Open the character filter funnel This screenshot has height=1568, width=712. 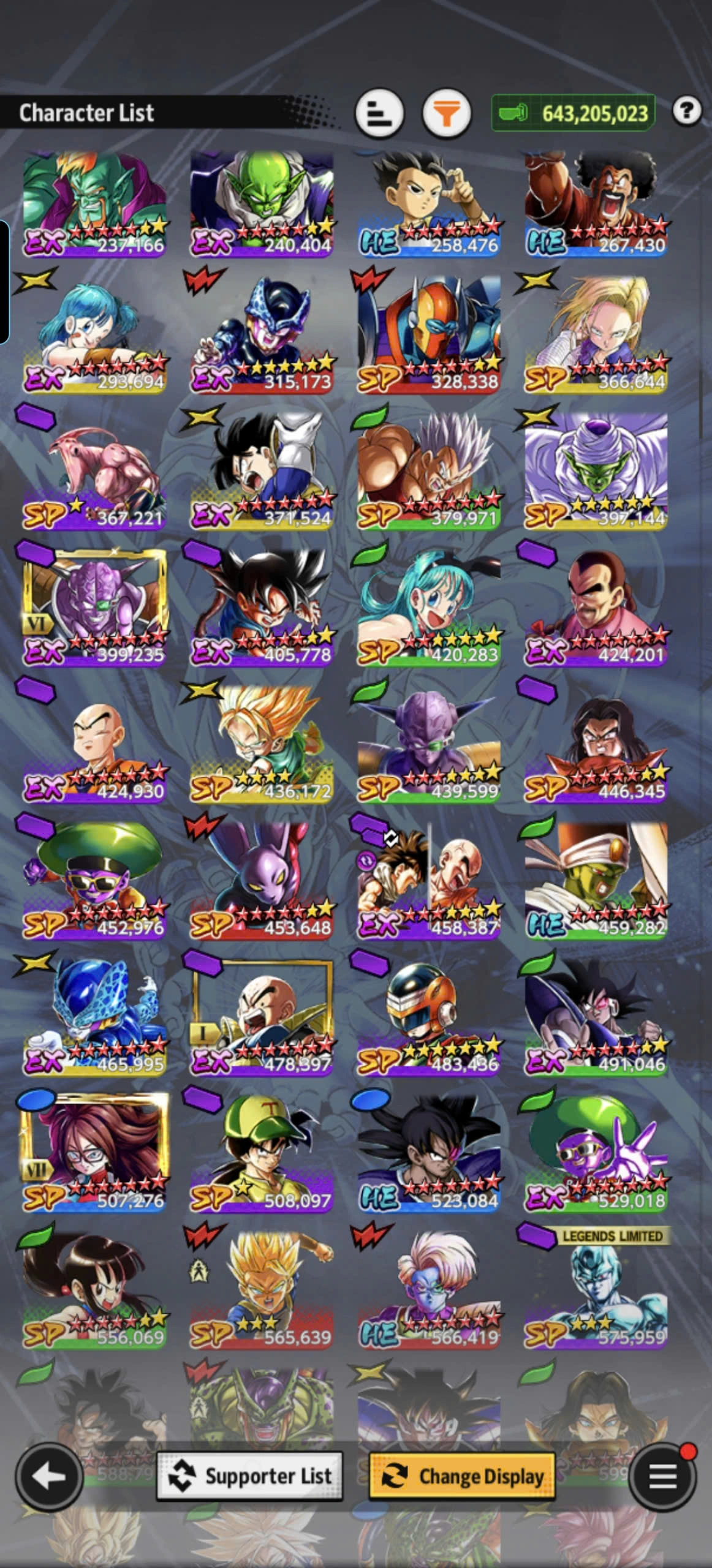point(447,113)
